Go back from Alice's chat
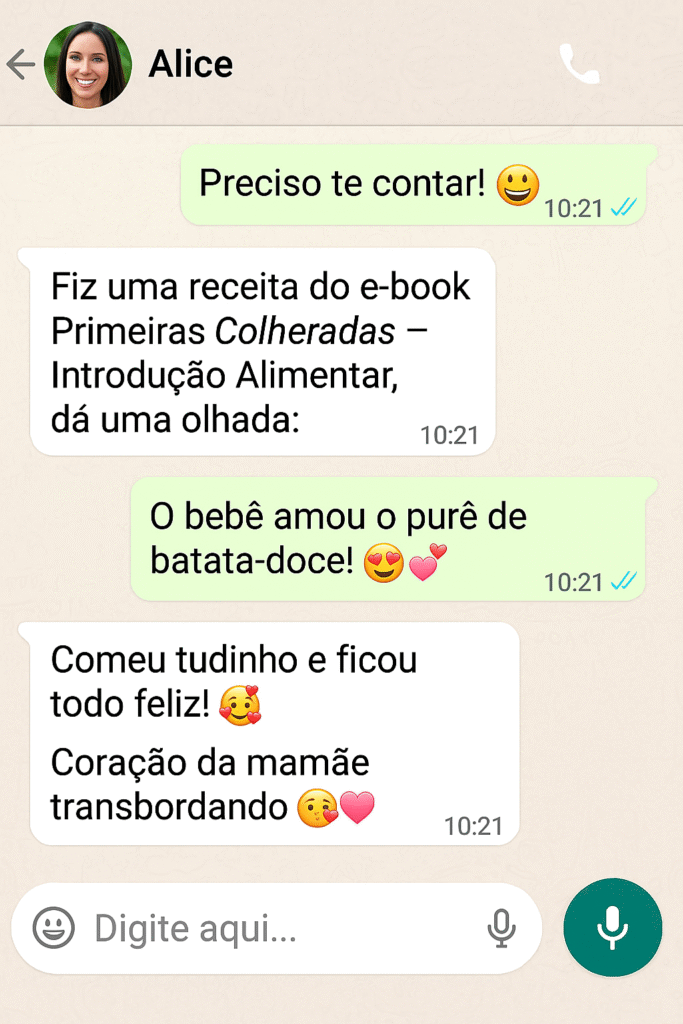The image size is (683, 1024). click(x=20, y=65)
